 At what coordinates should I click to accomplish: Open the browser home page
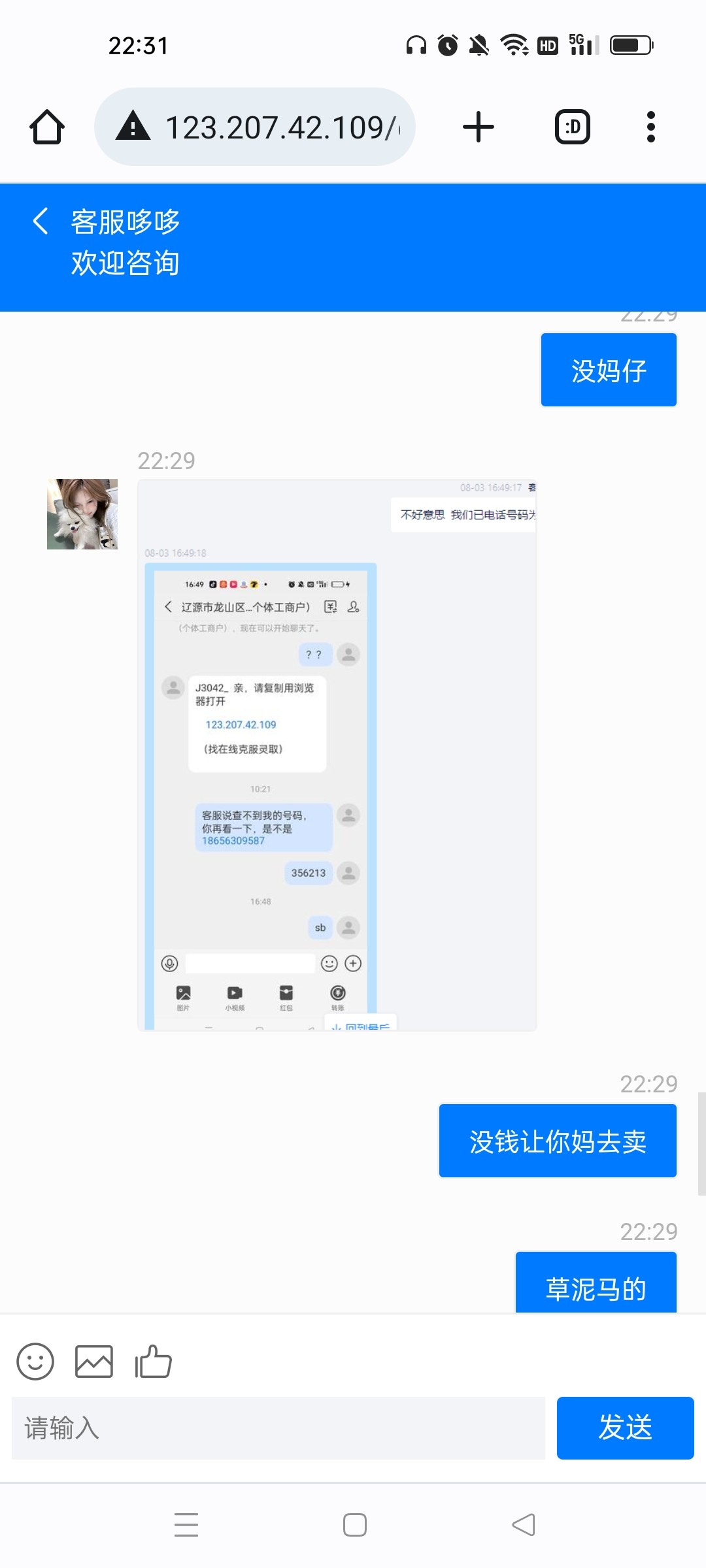(x=47, y=127)
